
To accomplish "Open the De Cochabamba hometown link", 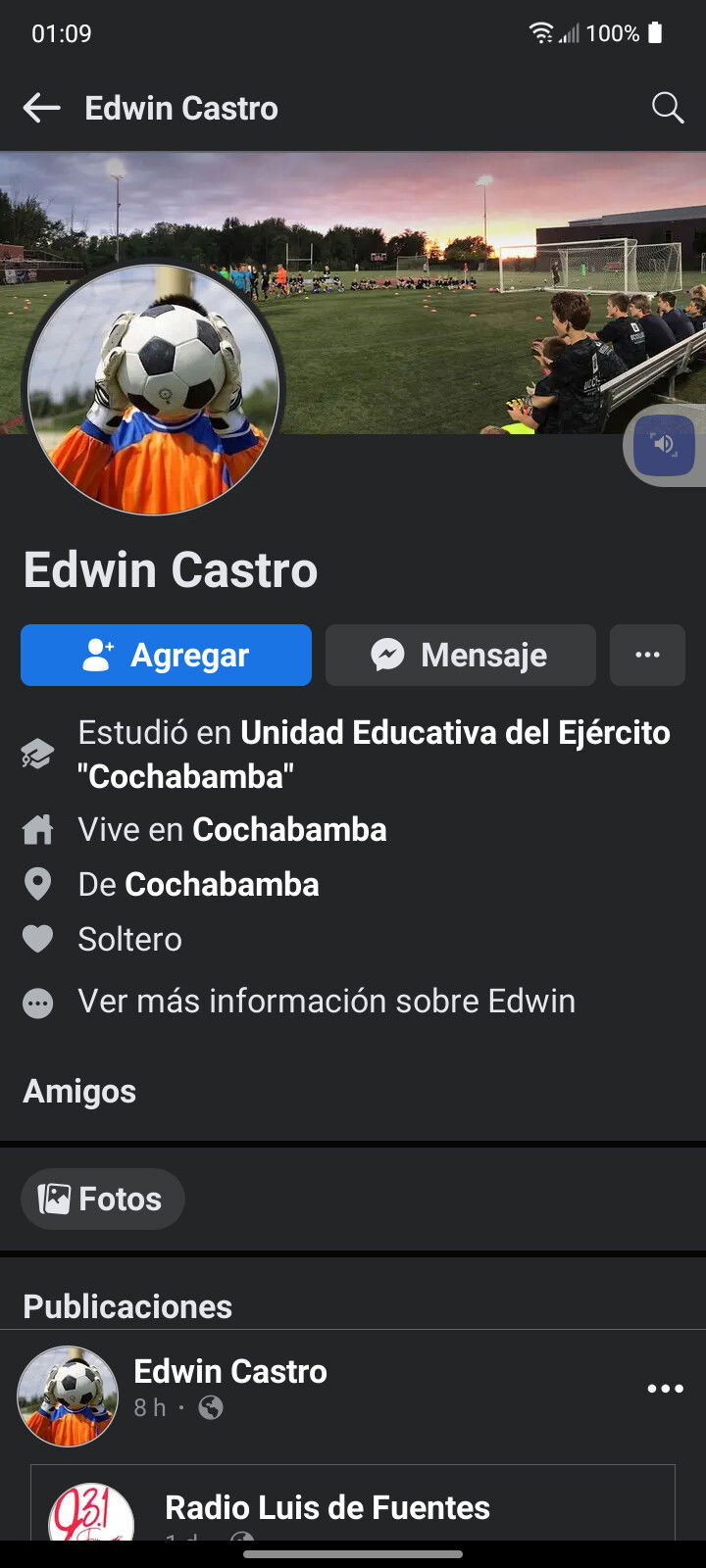I will (222, 885).
